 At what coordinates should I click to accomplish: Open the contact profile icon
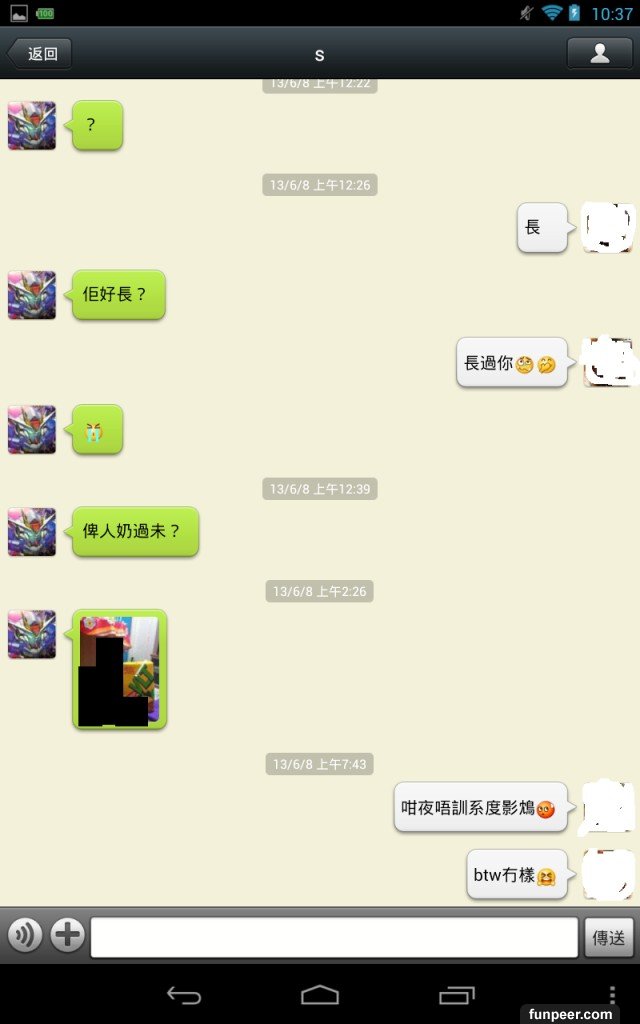click(x=599, y=54)
